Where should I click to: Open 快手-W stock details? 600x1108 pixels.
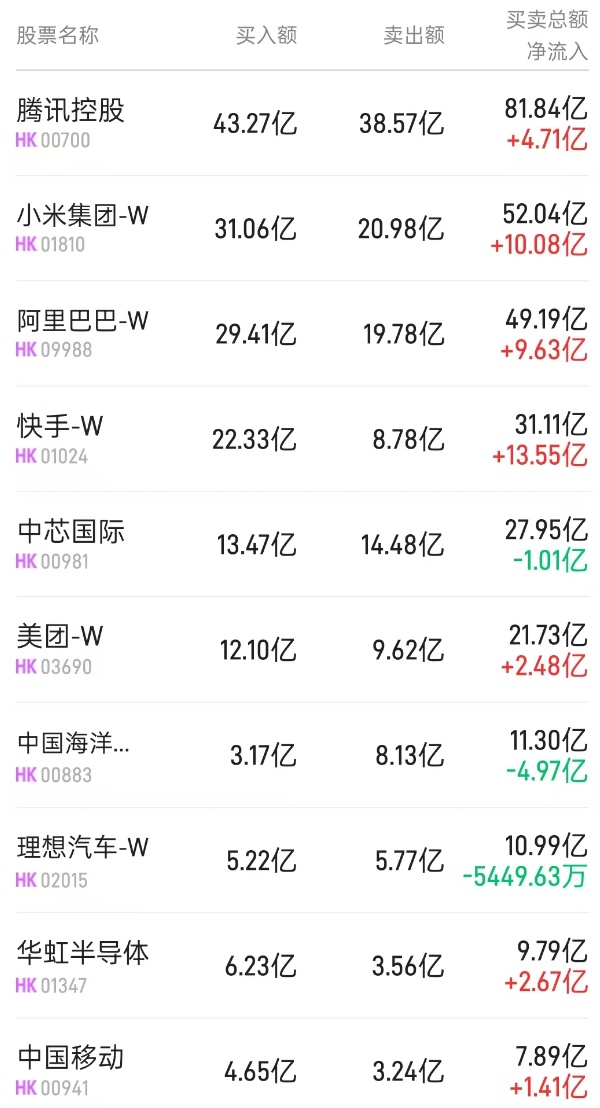tap(61, 426)
